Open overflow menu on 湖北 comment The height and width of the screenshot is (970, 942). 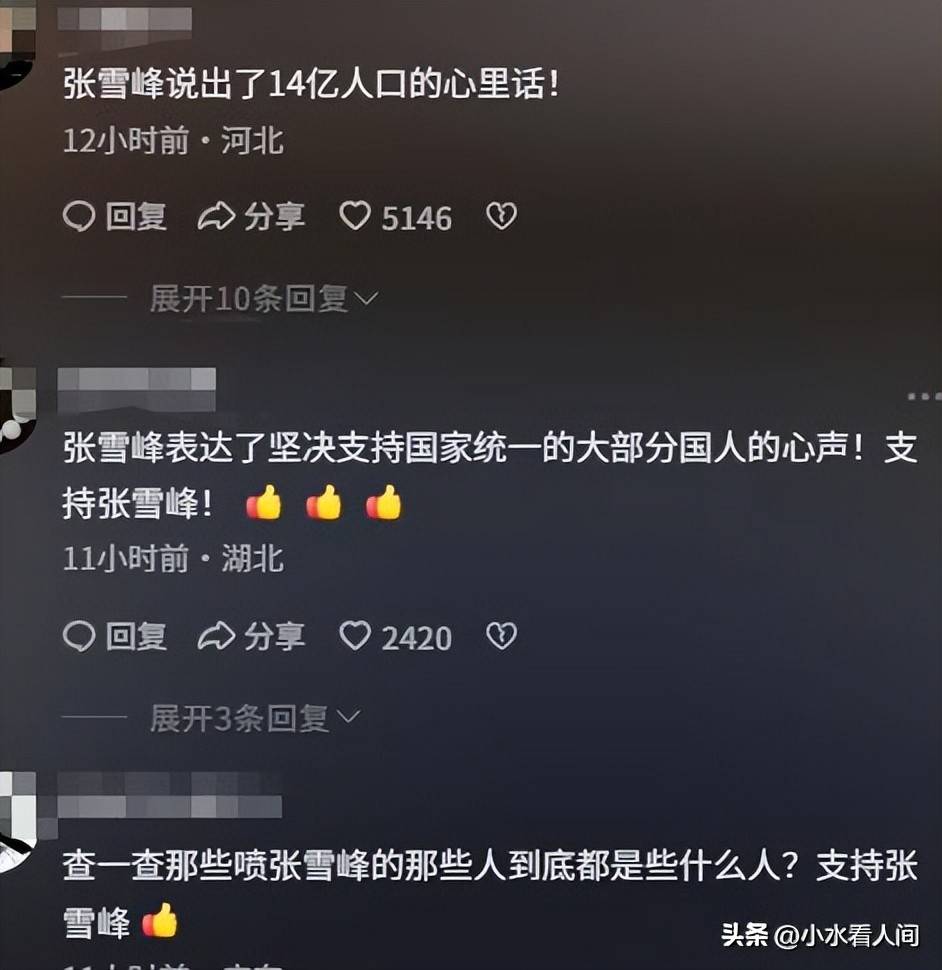[x=922, y=398]
